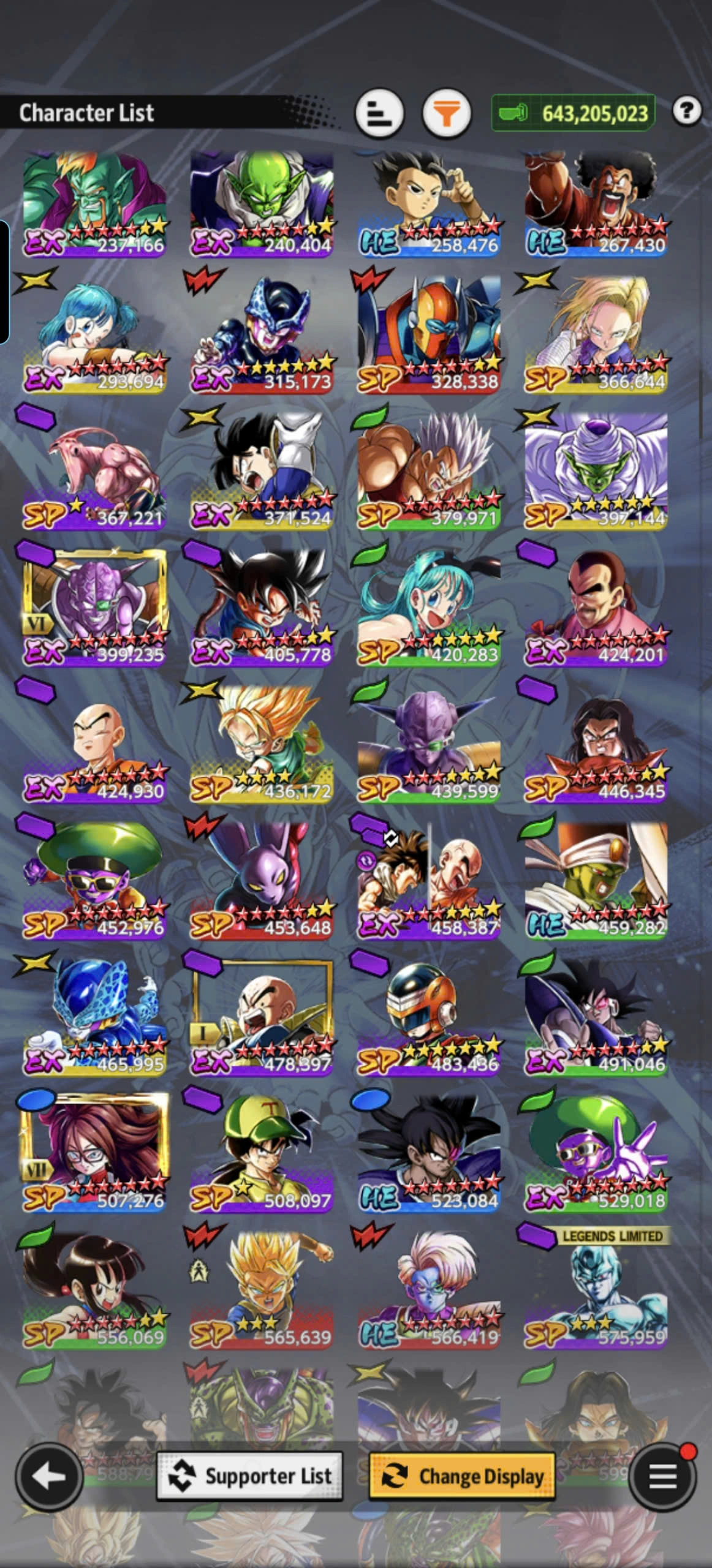Viewport: 712px width, 1568px height.
Task: Open the character card showing 328,338
Action: point(429,334)
